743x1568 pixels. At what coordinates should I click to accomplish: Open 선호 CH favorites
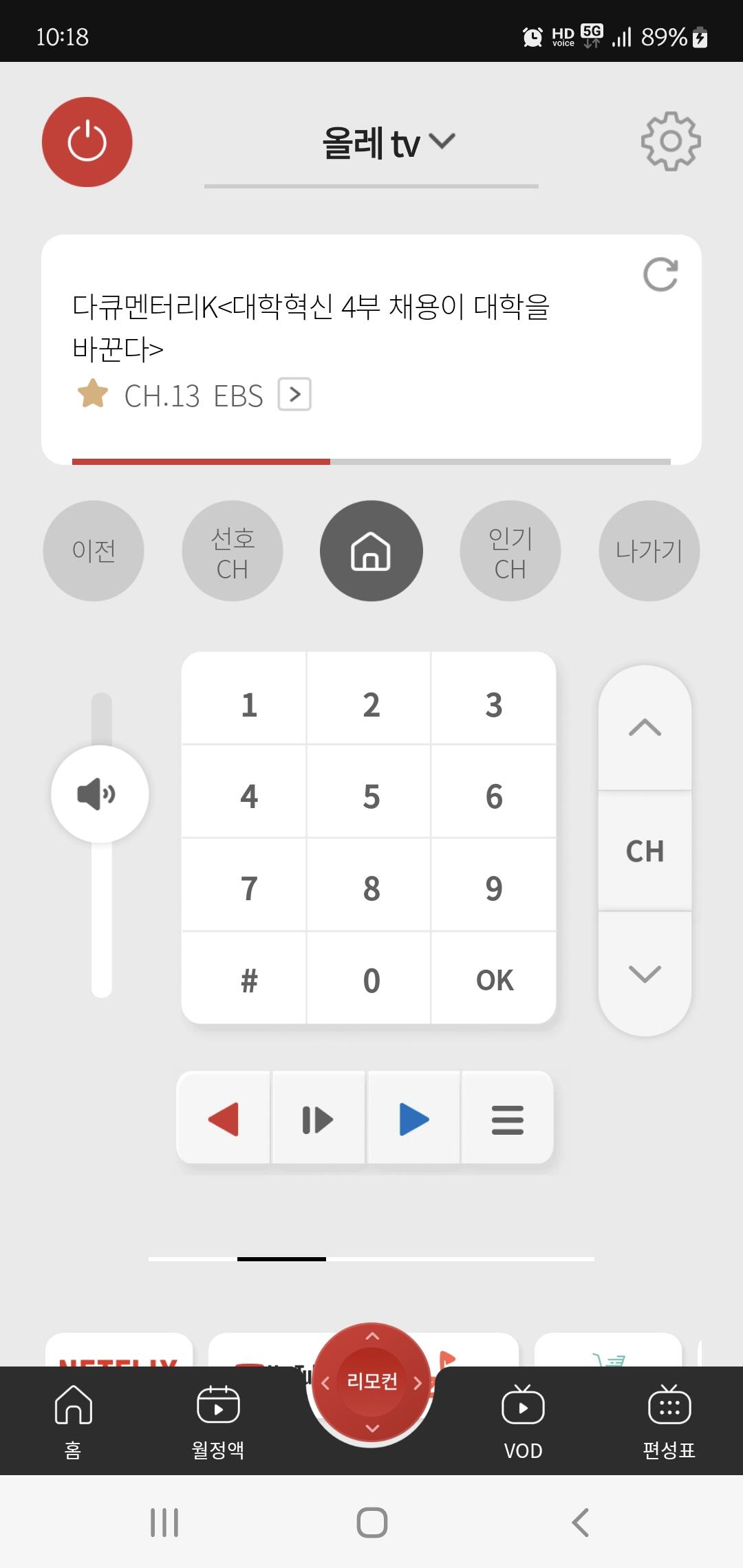point(233,551)
